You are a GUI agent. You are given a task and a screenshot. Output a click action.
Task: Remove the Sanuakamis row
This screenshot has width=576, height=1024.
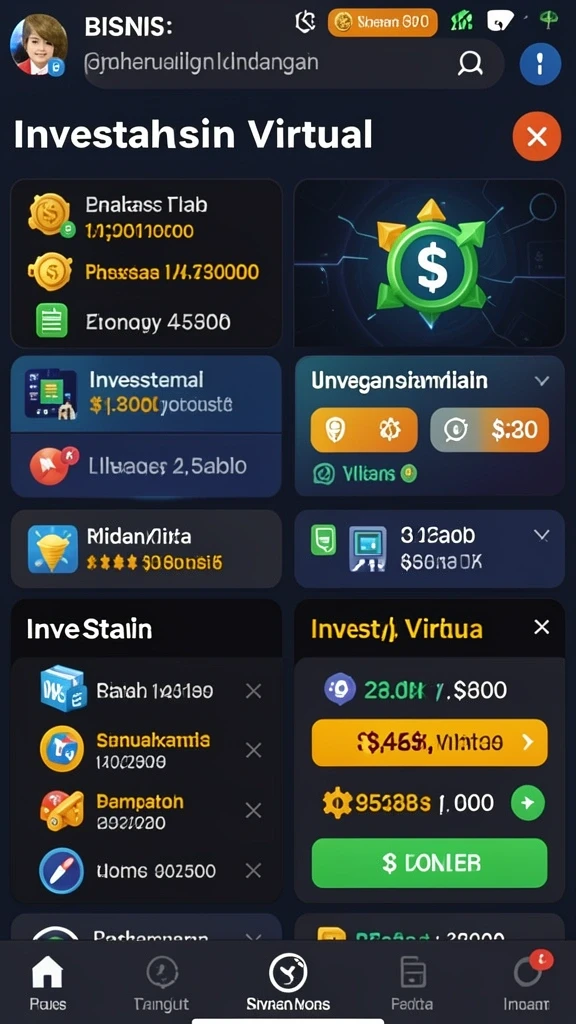coord(253,750)
